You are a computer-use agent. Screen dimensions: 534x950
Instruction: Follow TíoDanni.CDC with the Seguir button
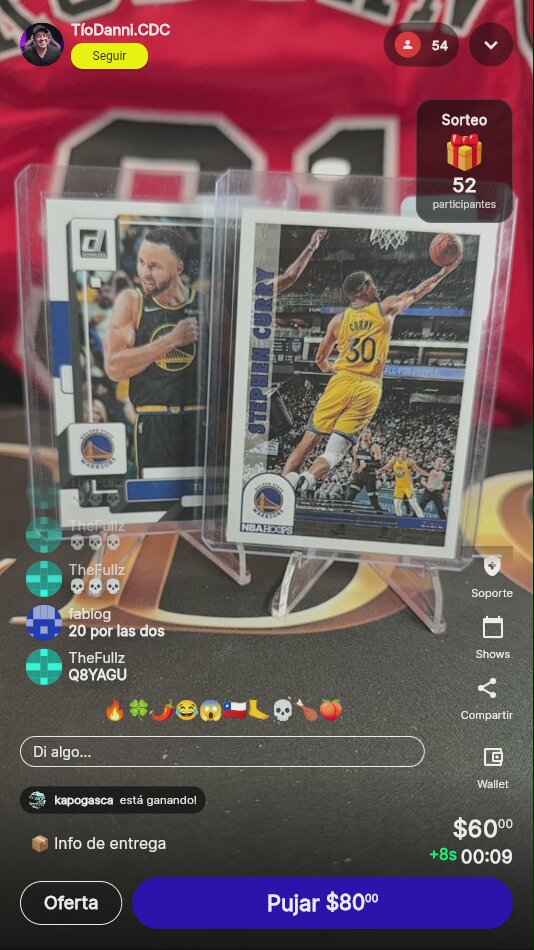tap(109, 56)
